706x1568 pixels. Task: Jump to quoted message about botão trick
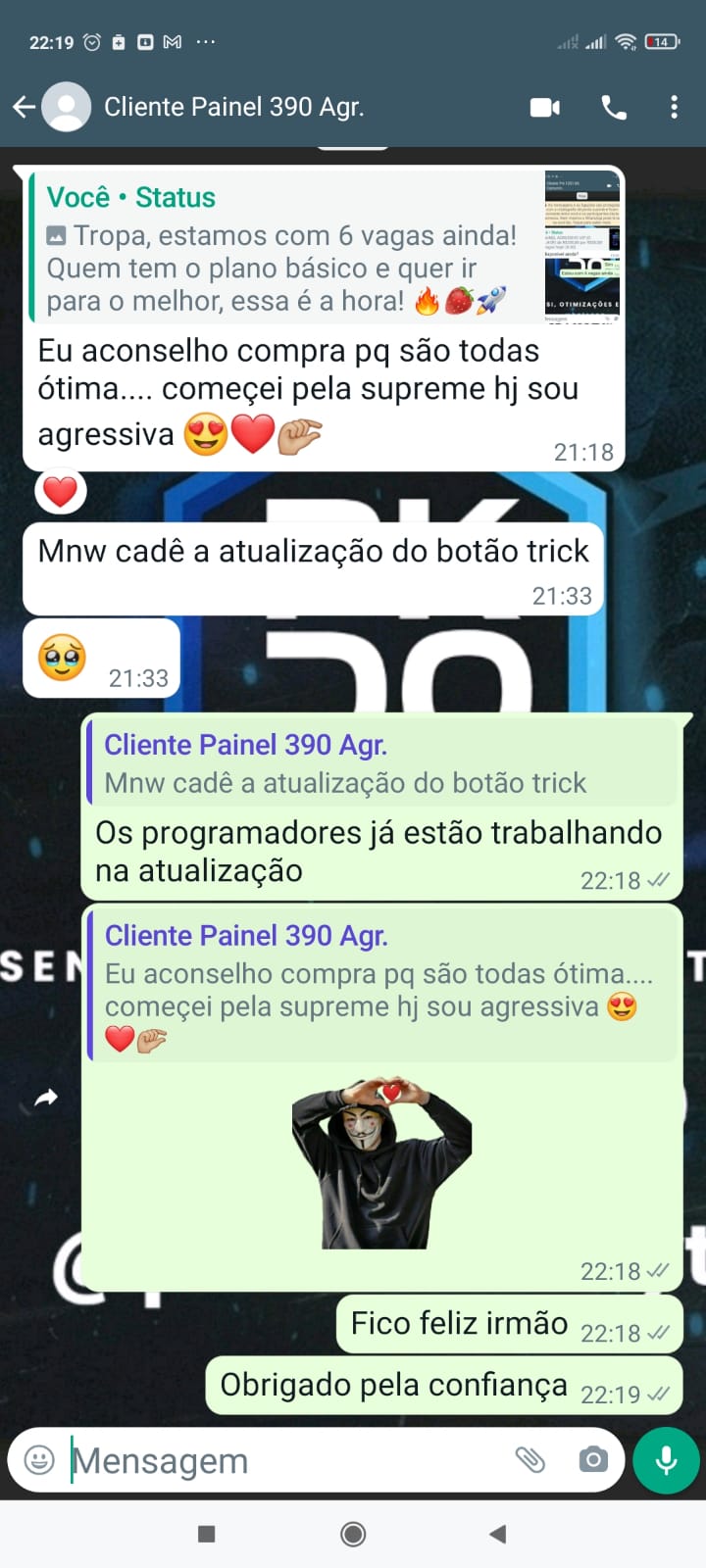click(x=382, y=763)
